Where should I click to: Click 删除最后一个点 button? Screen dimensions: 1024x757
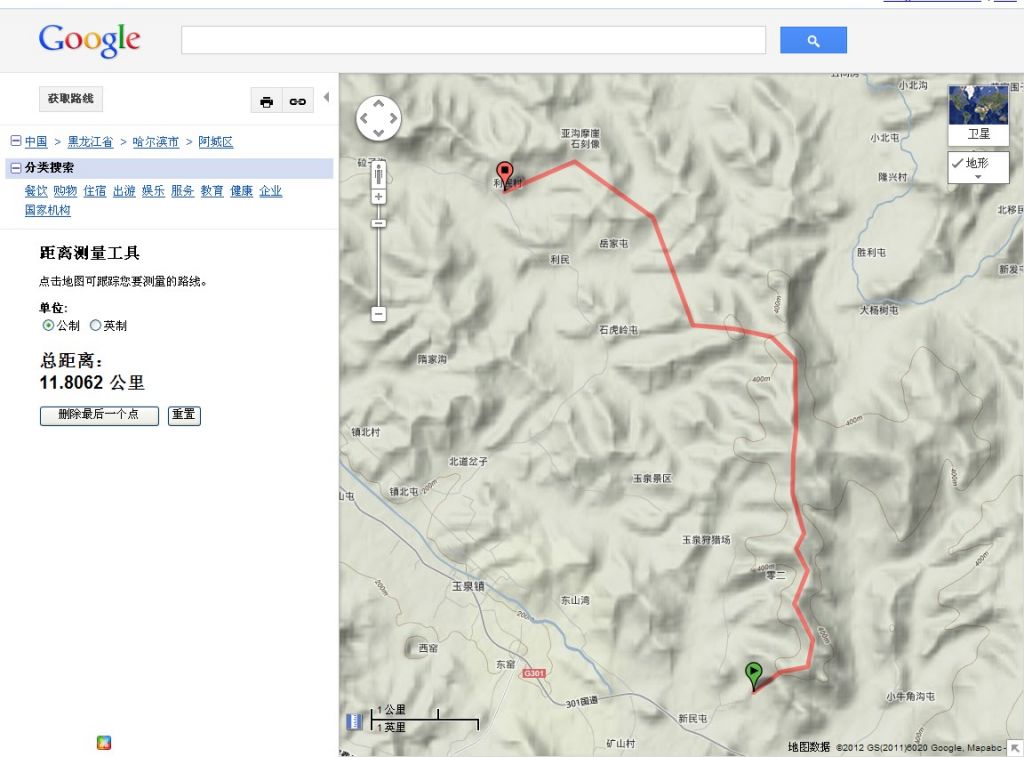coord(99,415)
